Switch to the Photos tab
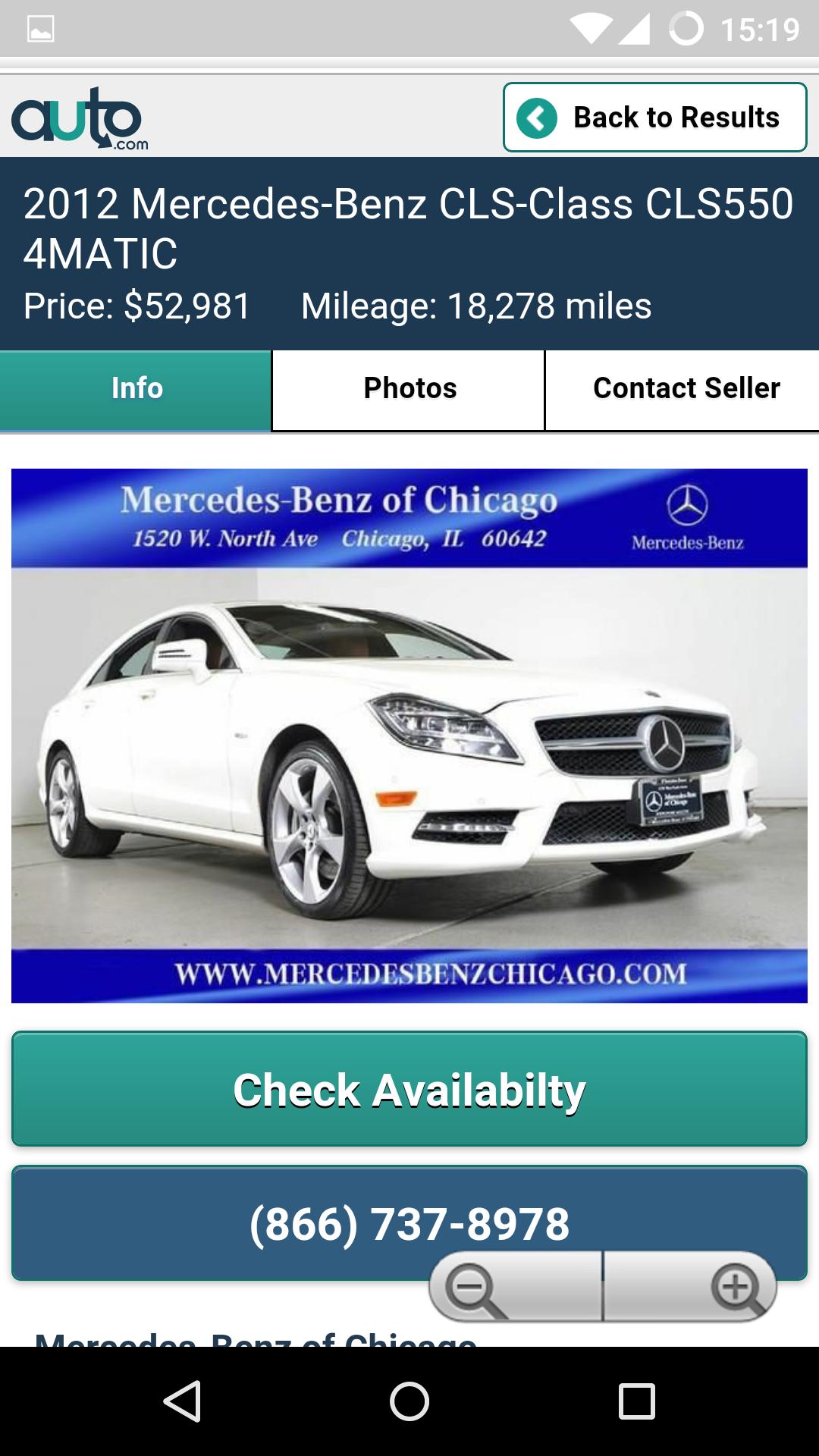This screenshot has width=819, height=1456. click(409, 388)
